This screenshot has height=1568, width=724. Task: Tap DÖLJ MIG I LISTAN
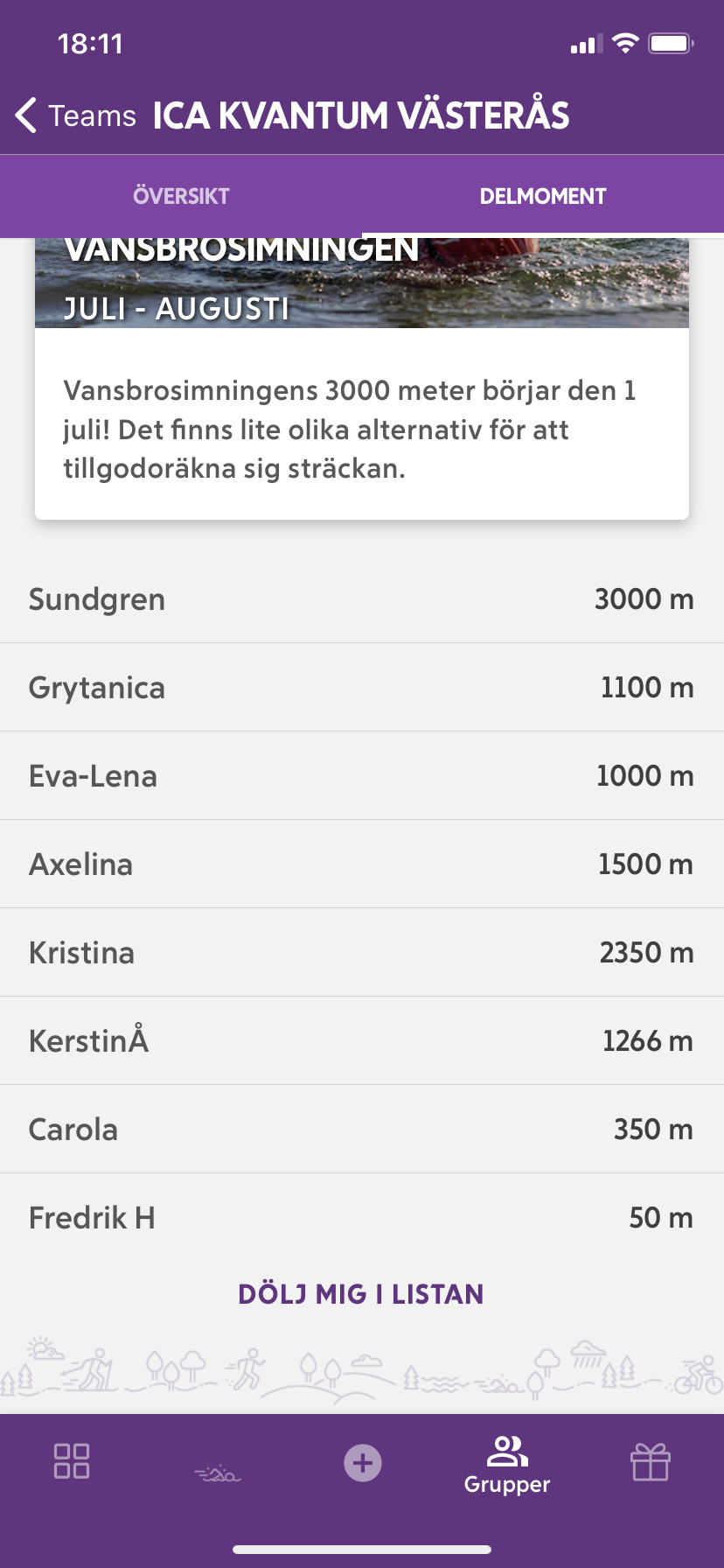coord(361,1294)
